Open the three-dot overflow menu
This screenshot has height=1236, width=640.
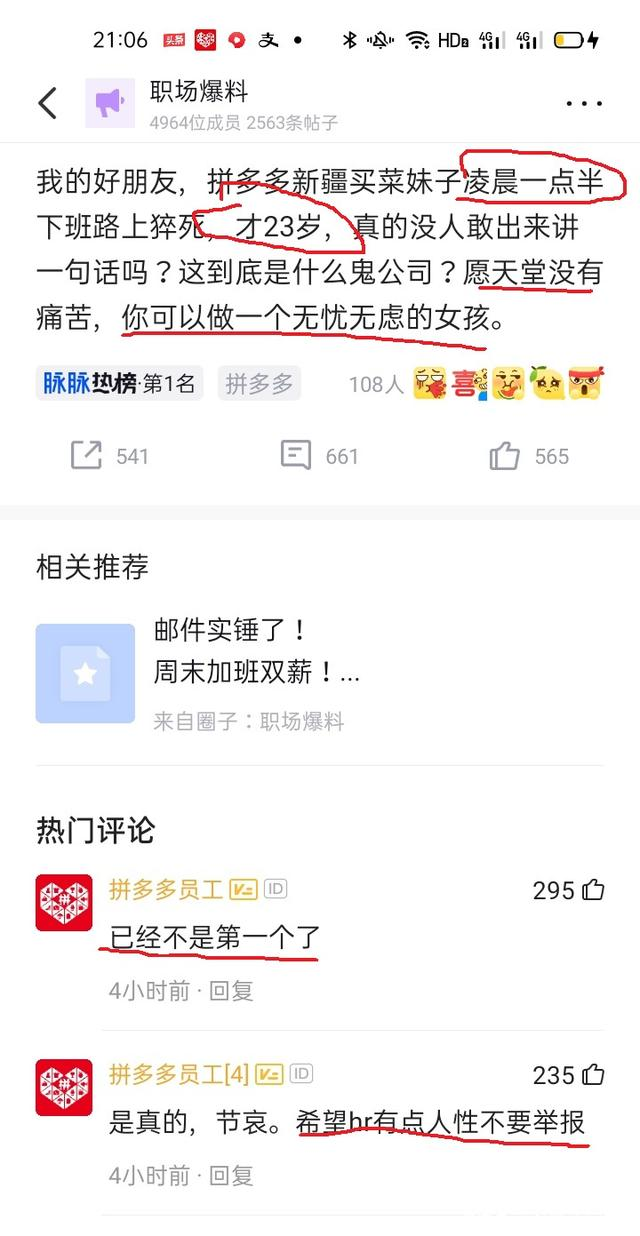coord(583,103)
